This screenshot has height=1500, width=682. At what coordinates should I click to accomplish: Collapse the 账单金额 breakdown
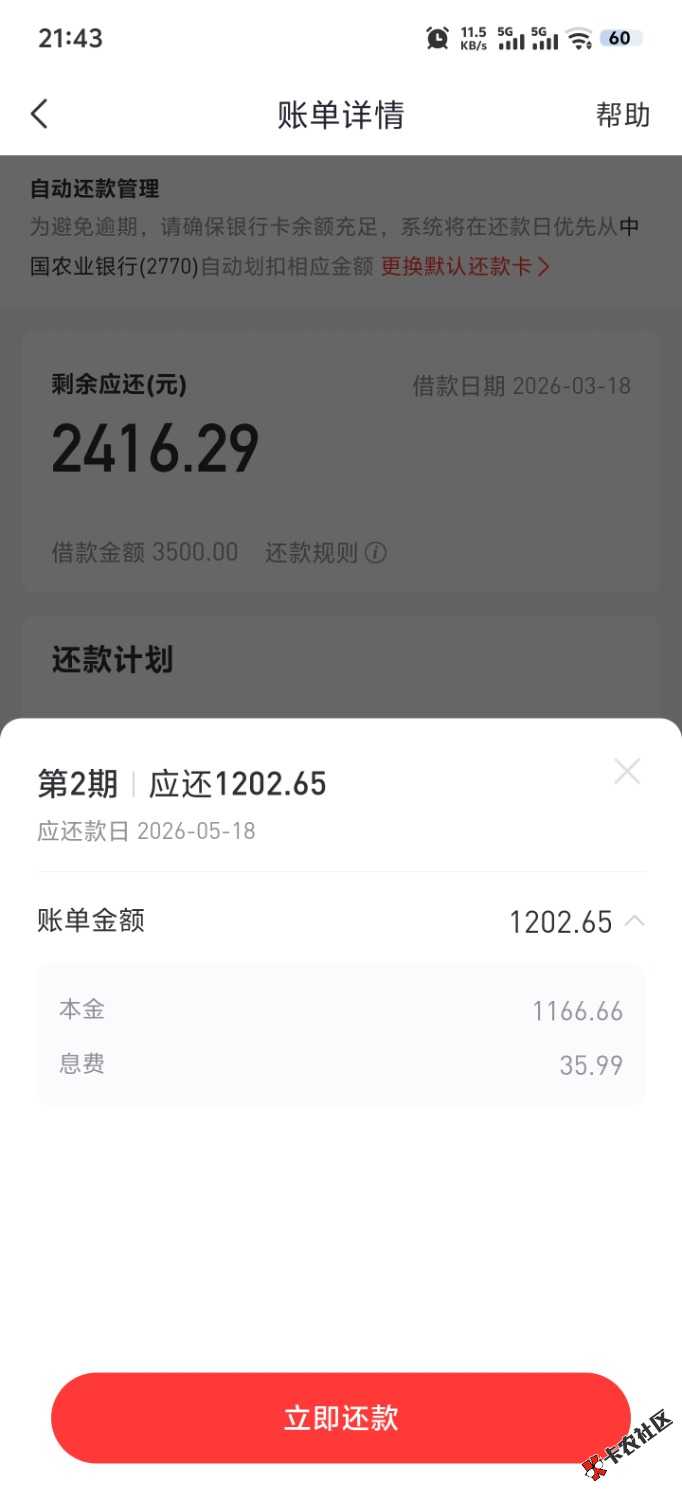[634, 921]
